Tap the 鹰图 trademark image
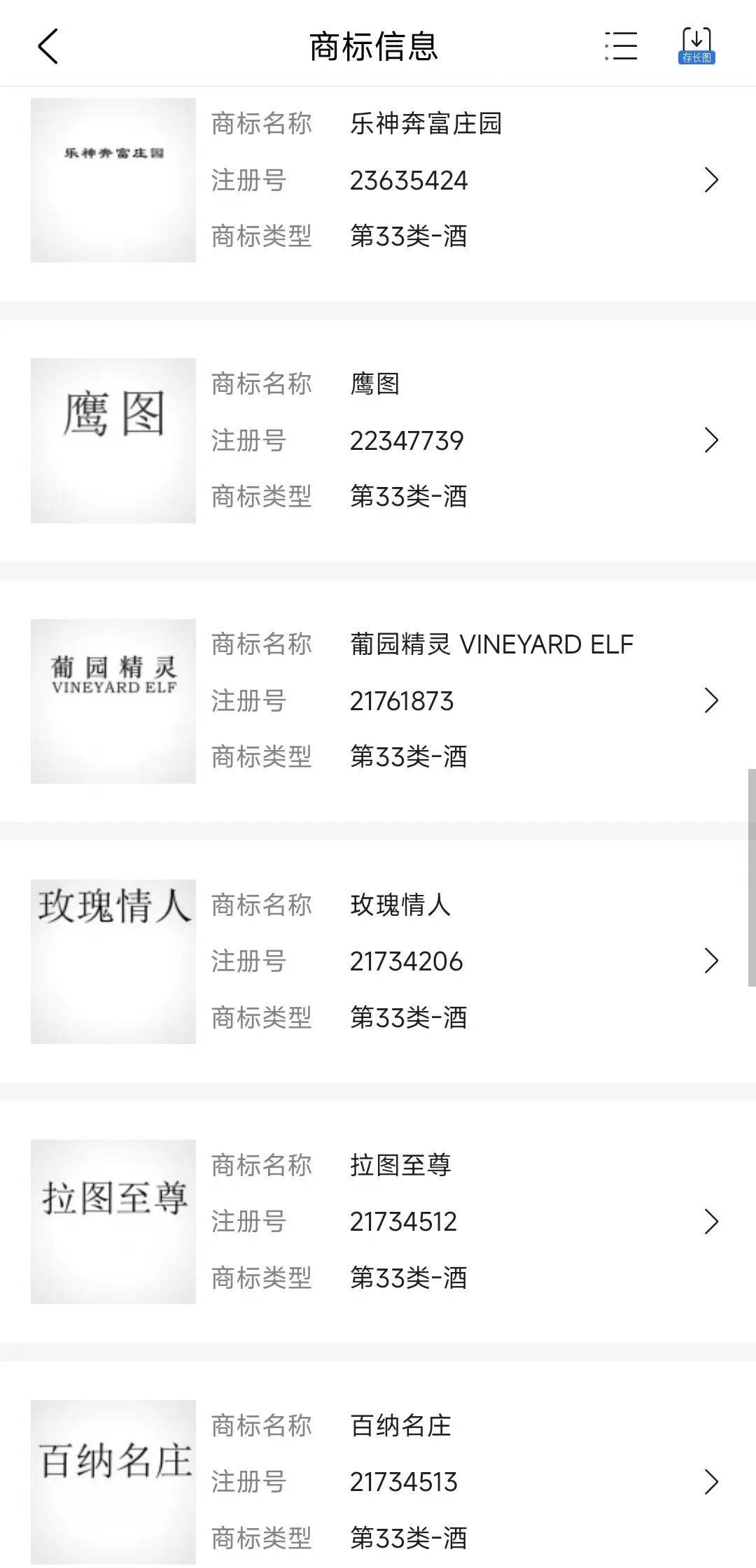Screen dimensions: 756x1568 pos(113,440)
